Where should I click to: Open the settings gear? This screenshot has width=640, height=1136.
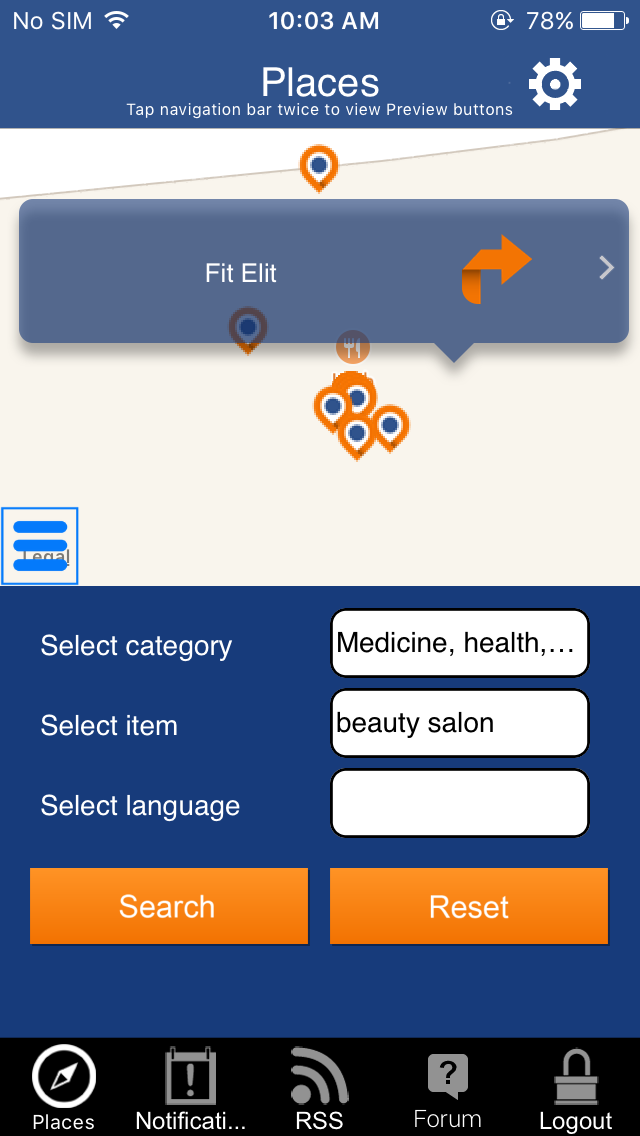point(554,85)
